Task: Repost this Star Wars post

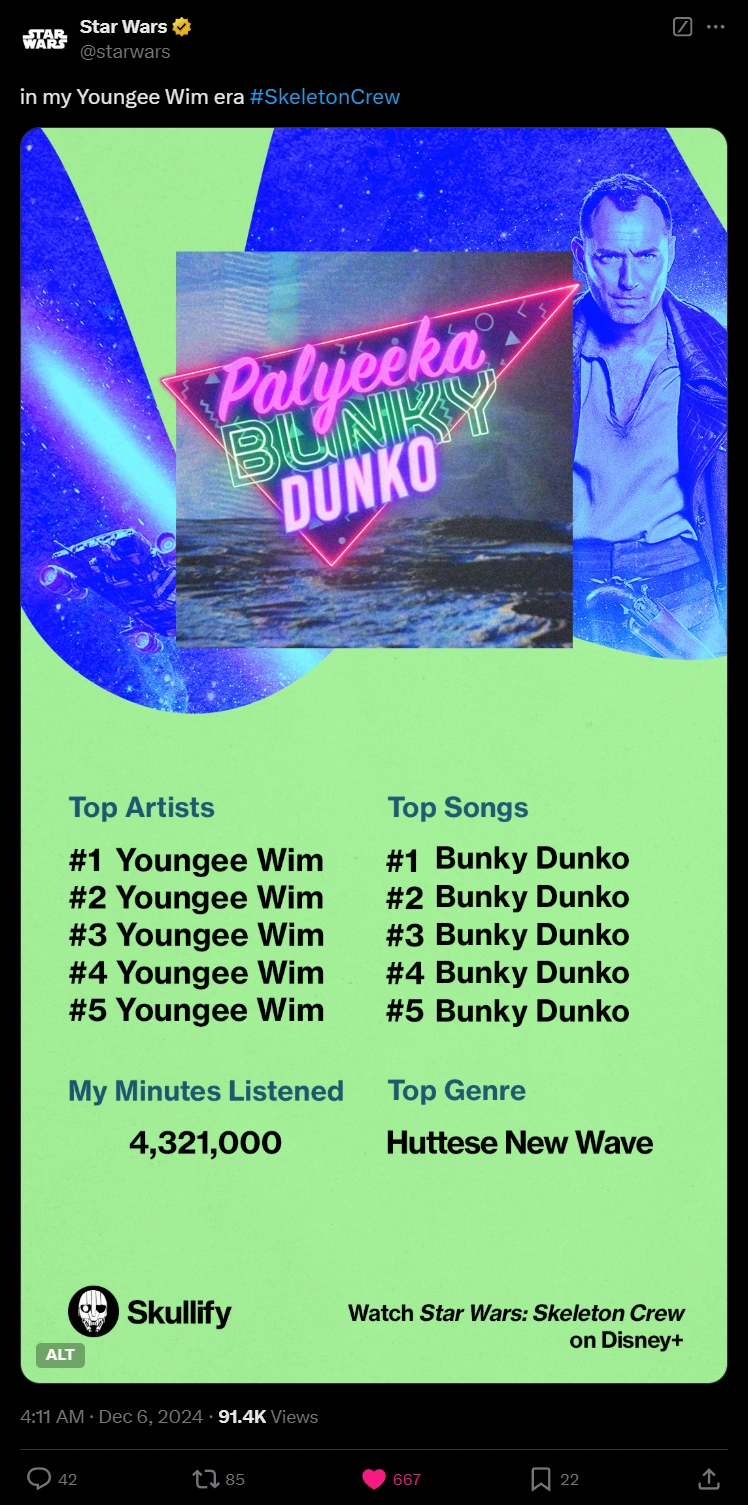Action: [205, 1479]
